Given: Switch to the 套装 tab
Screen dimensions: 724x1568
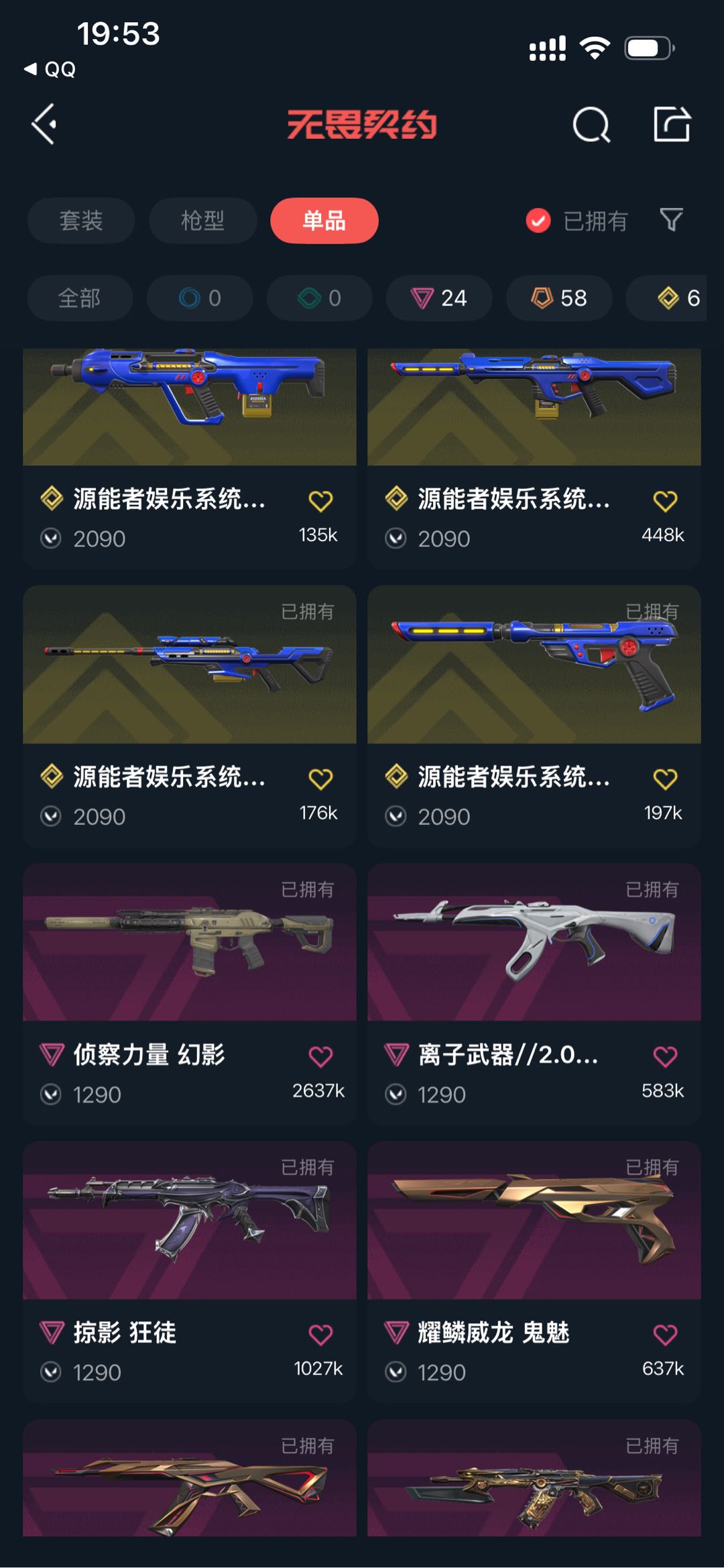Looking at the screenshot, I should [x=81, y=221].
